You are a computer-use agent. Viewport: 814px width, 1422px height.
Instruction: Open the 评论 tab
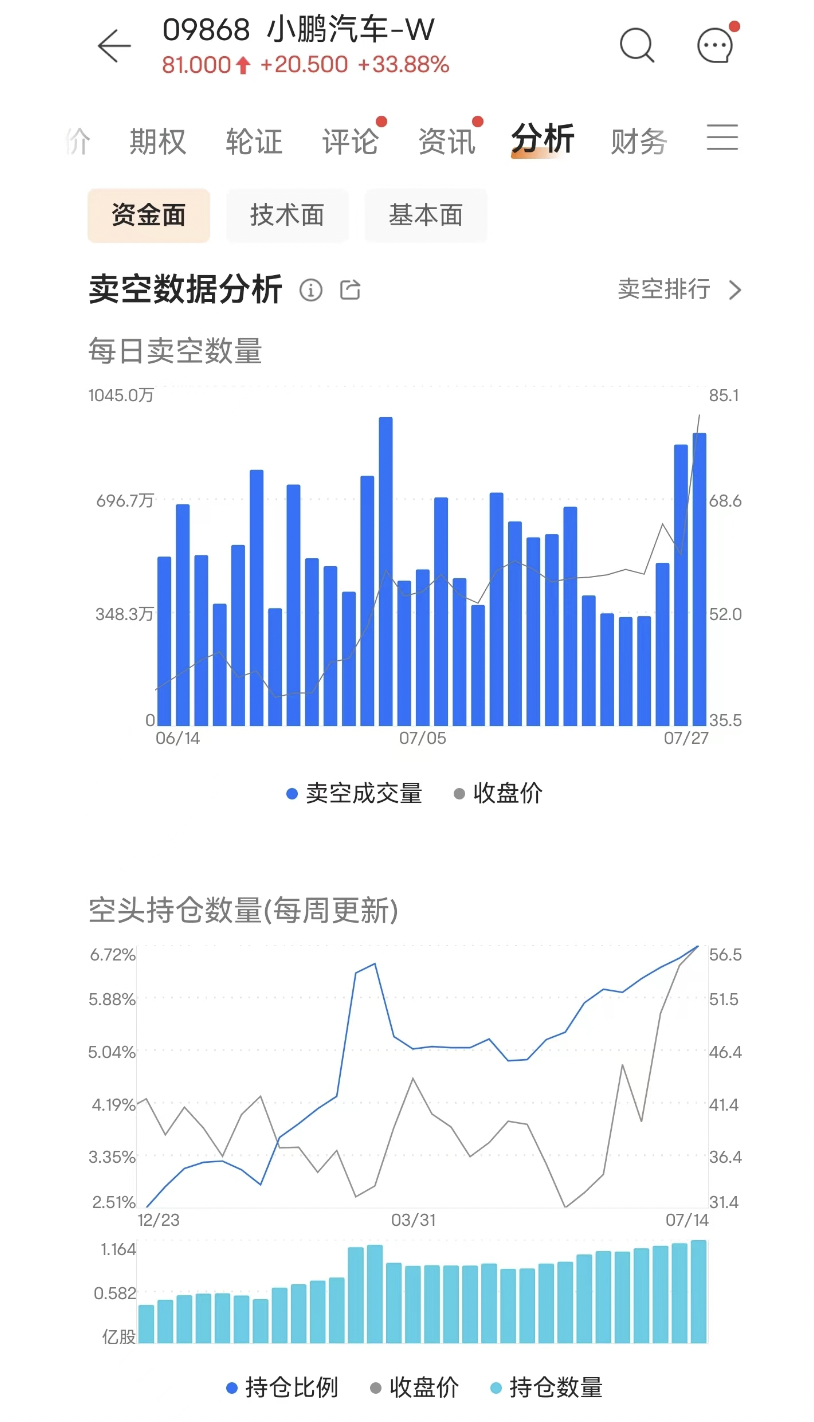tap(350, 142)
